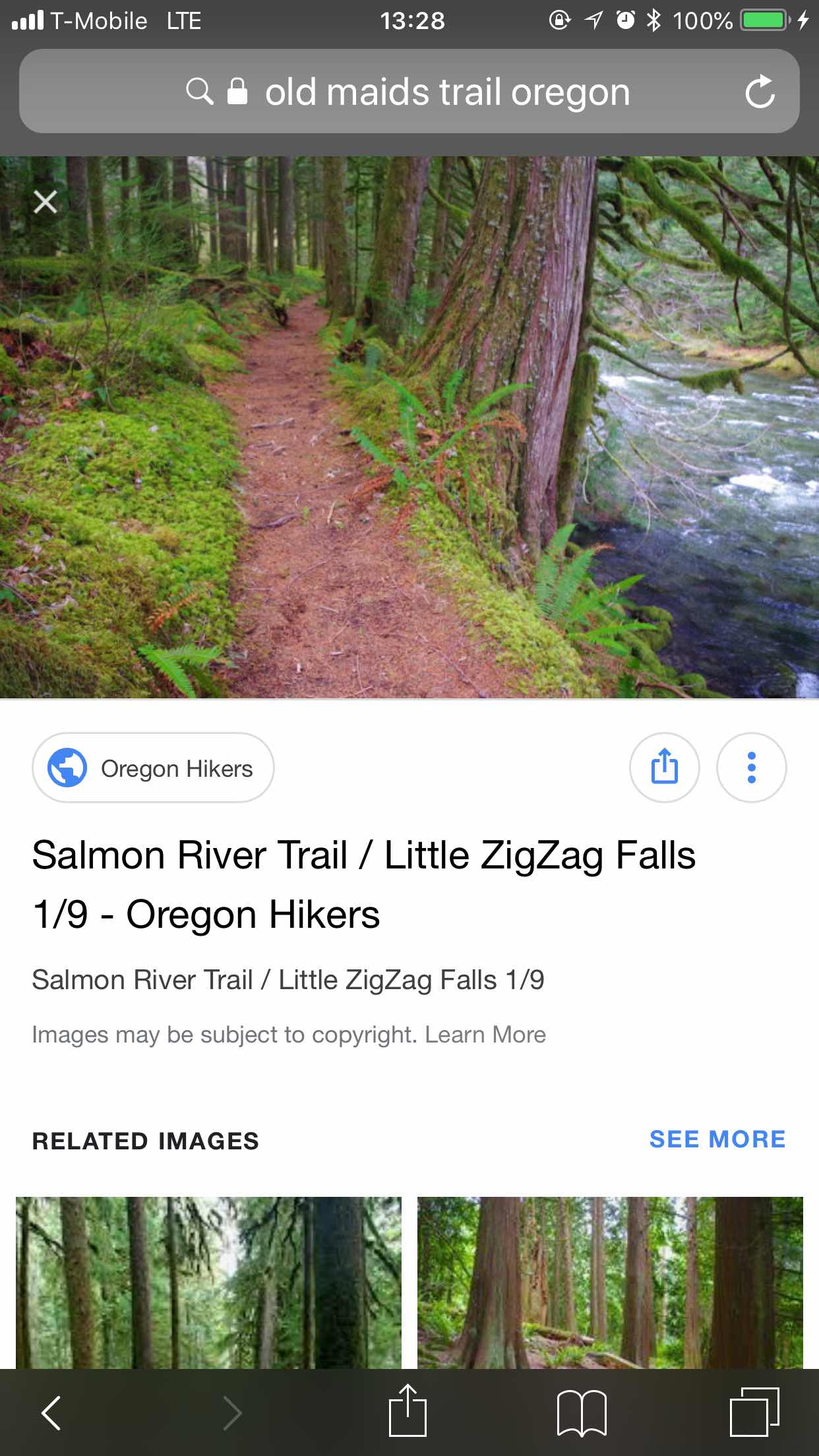Open Safari share sheet in bottom toolbar
The height and width of the screenshot is (1456, 819).
click(x=408, y=1411)
